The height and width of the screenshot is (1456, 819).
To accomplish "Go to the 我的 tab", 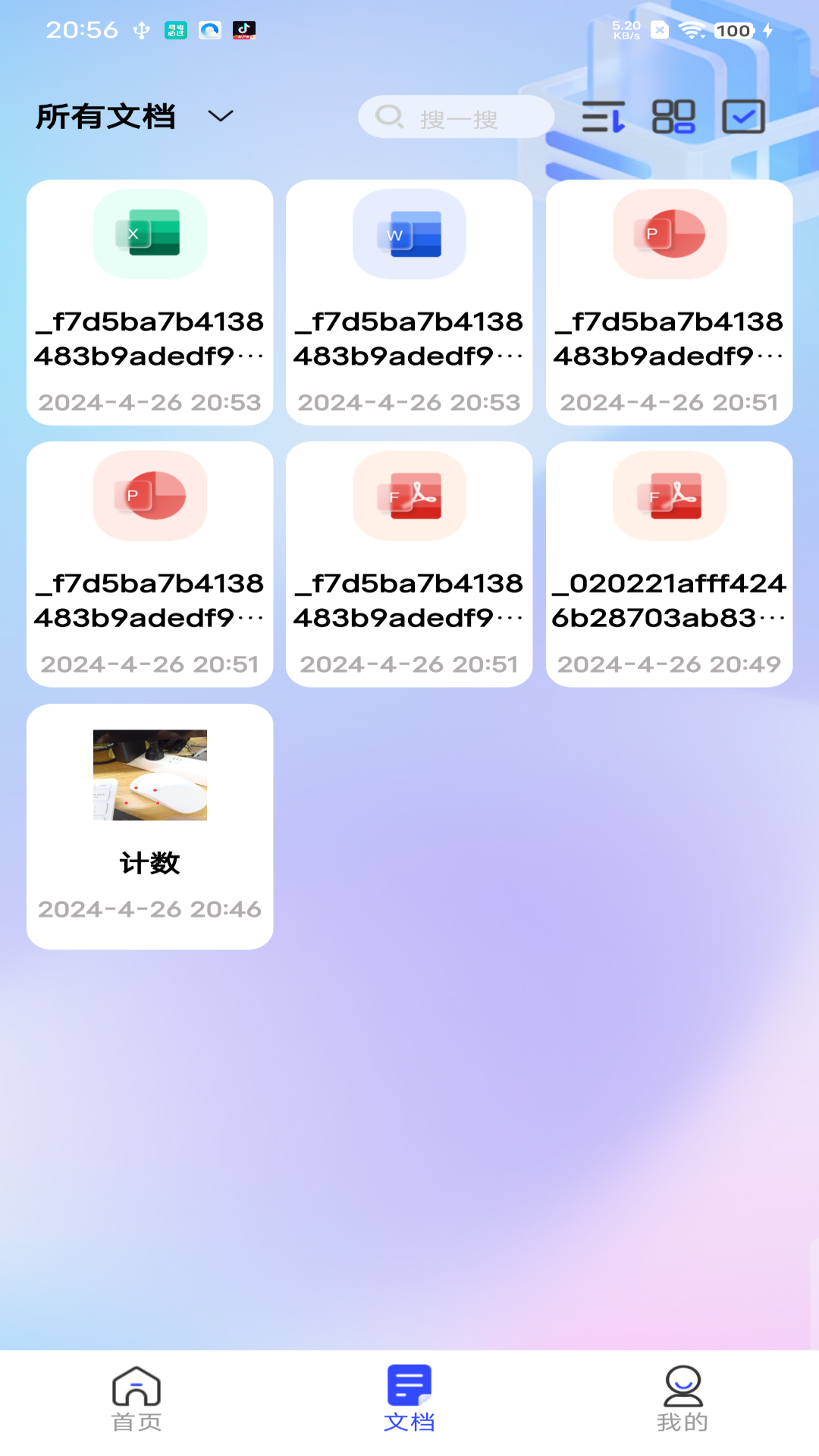I will point(682,1399).
